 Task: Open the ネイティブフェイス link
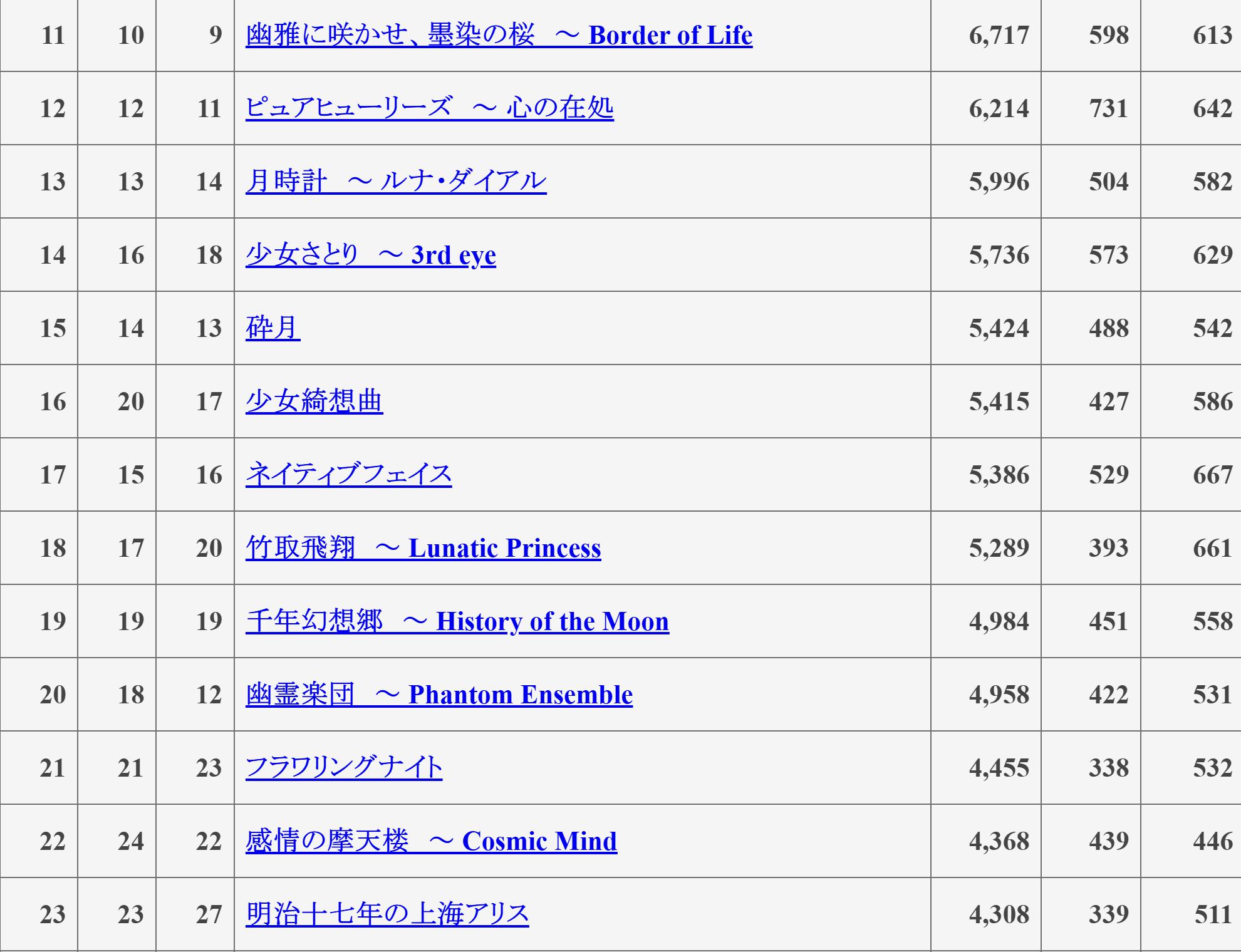coord(349,475)
